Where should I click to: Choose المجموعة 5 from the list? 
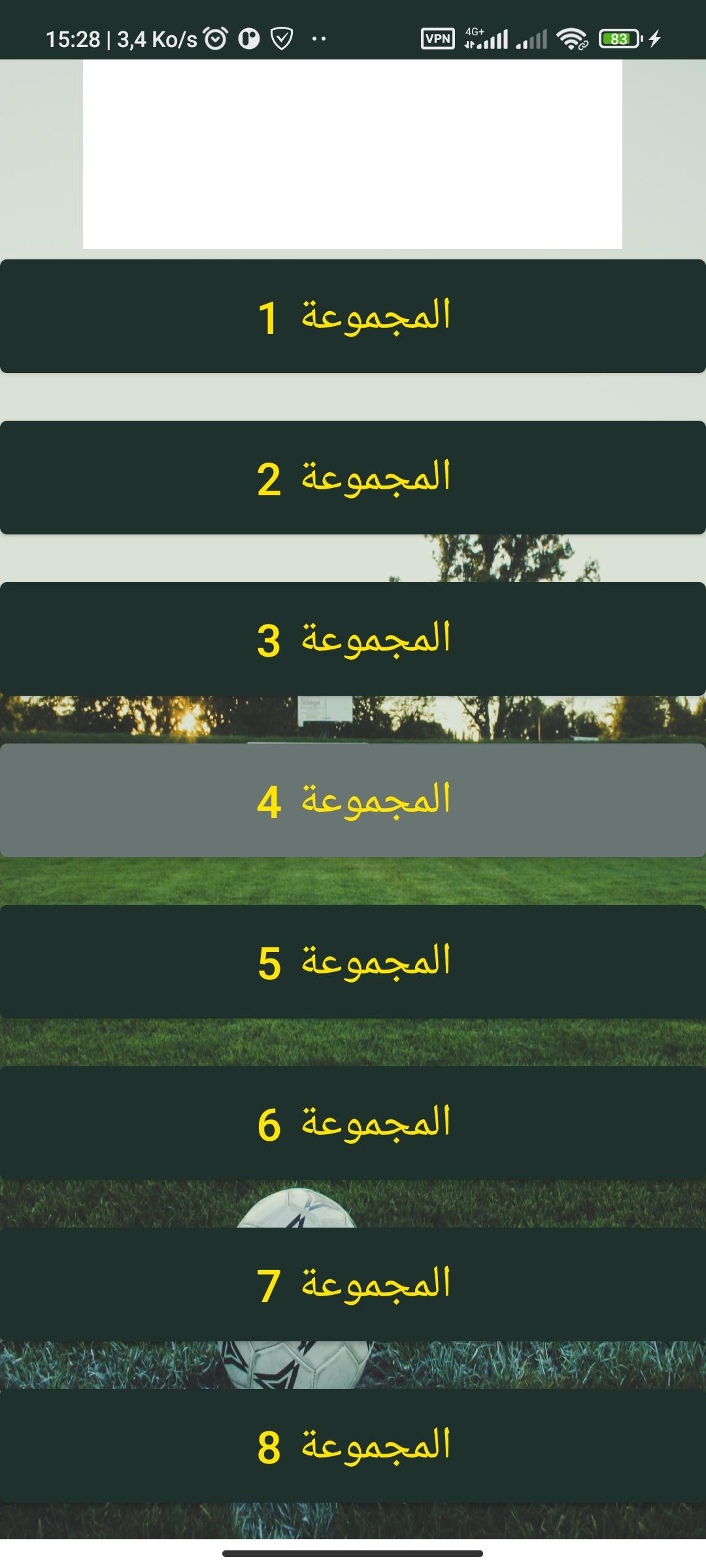353,962
